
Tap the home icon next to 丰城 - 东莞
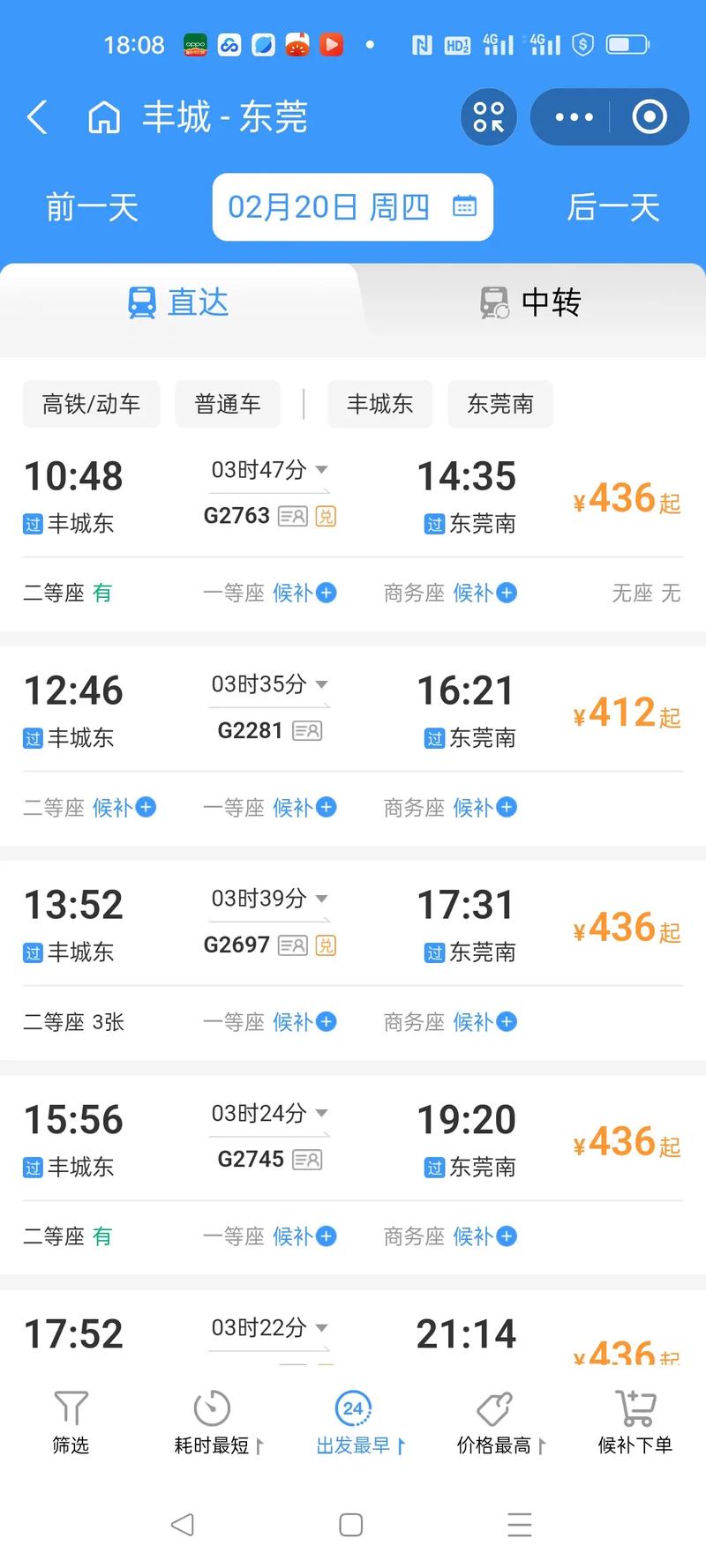coord(102,116)
